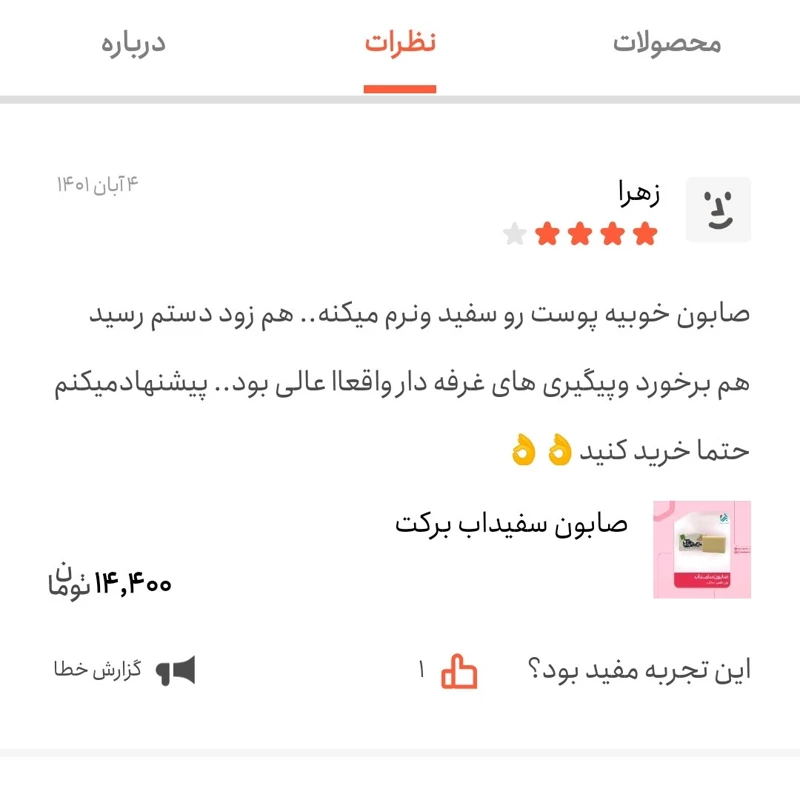Select the نظرات tab
Viewport: 800px width, 800px height.
(400, 44)
